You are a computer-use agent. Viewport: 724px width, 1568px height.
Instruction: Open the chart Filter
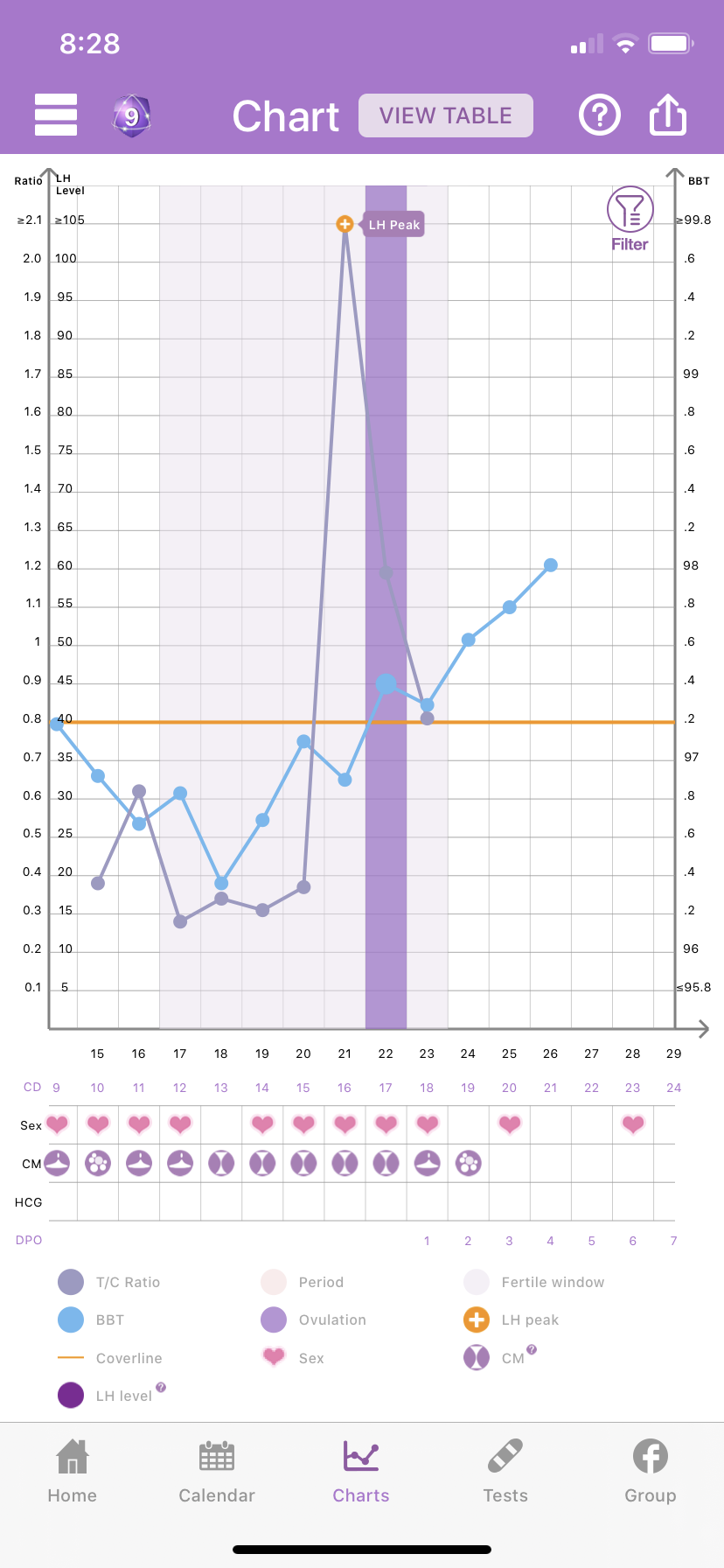(630, 219)
